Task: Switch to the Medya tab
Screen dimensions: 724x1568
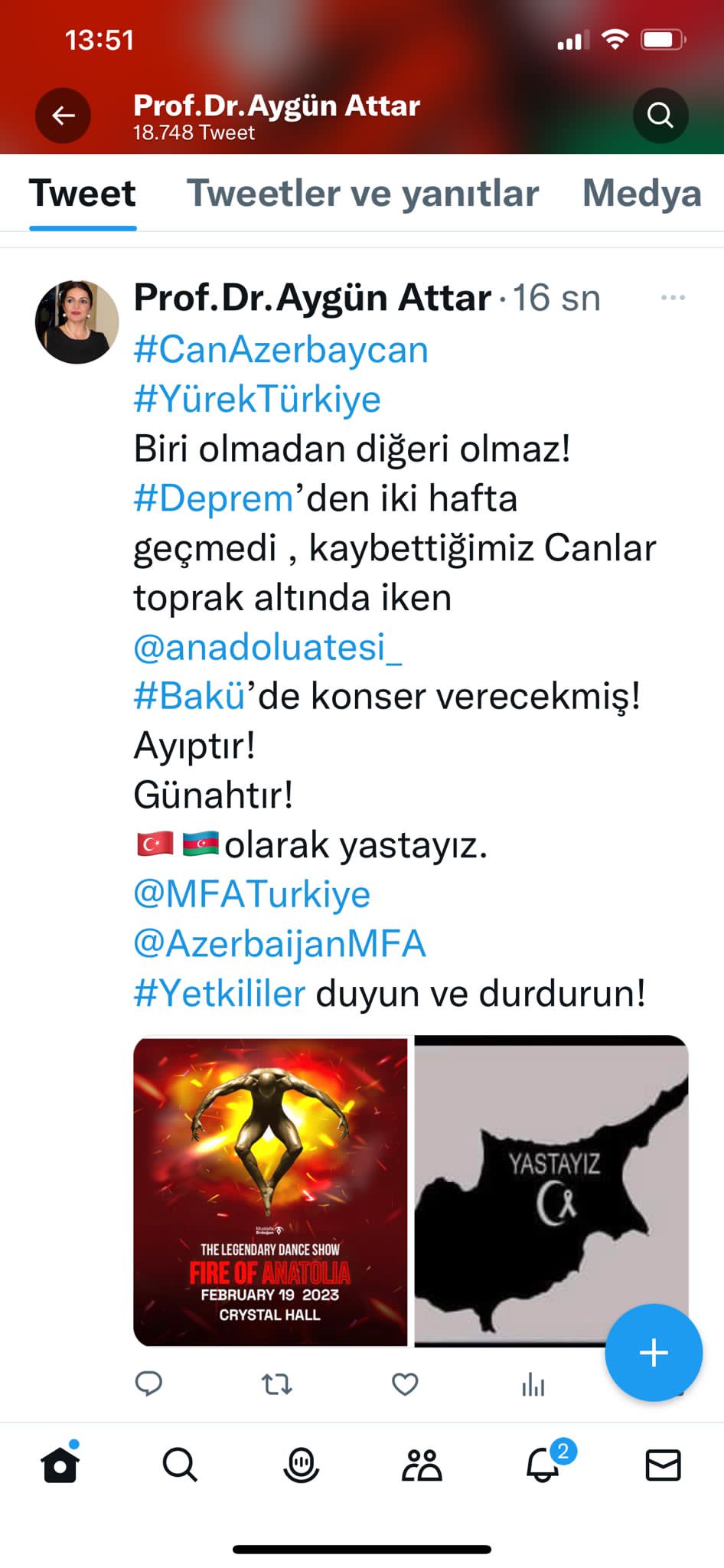Action: click(x=642, y=193)
